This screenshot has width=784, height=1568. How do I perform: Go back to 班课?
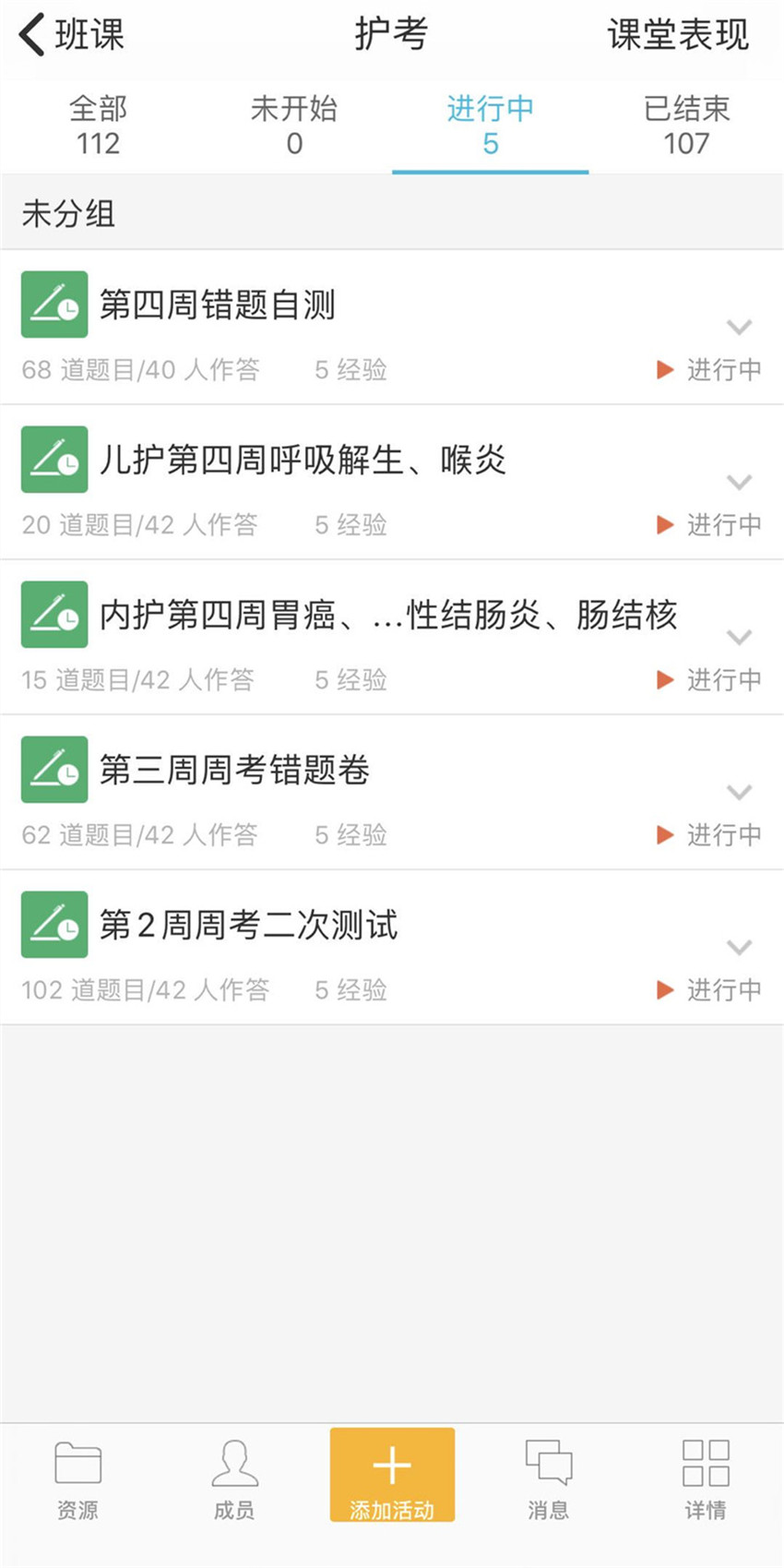point(71,35)
